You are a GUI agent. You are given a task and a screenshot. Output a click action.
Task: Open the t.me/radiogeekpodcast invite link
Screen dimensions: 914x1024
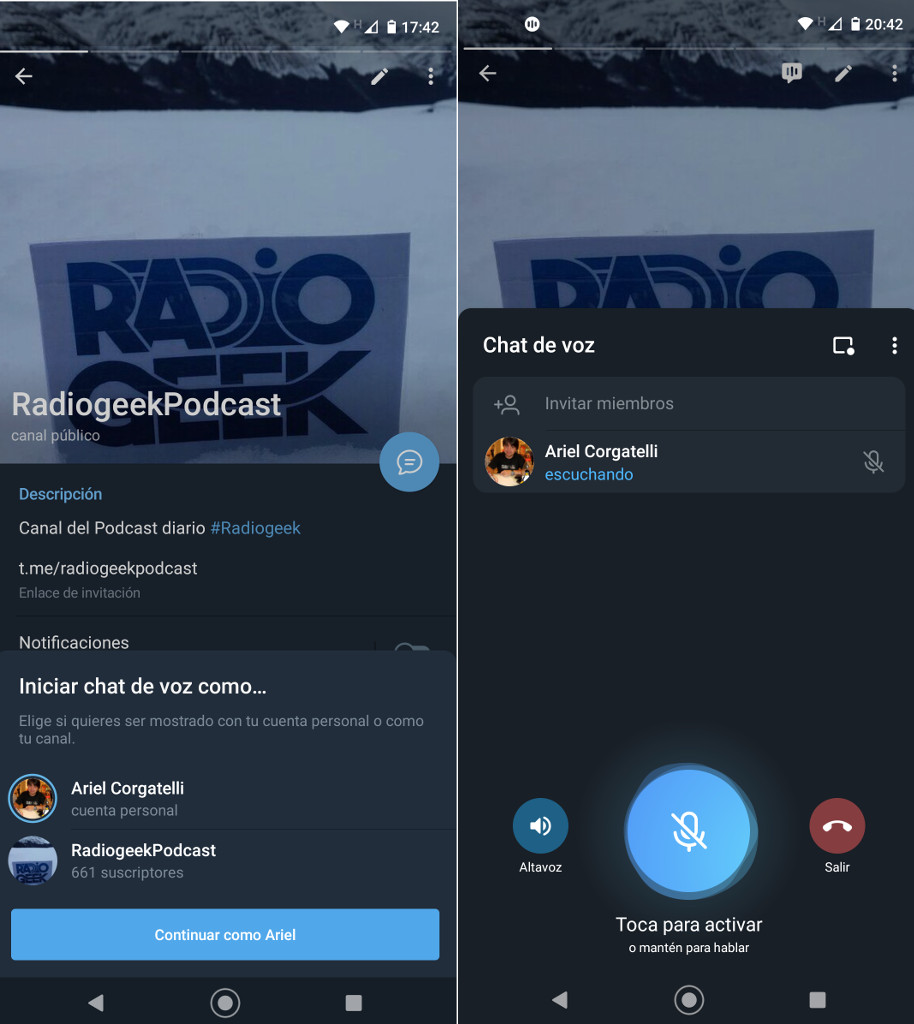pyautogui.click(x=108, y=568)
